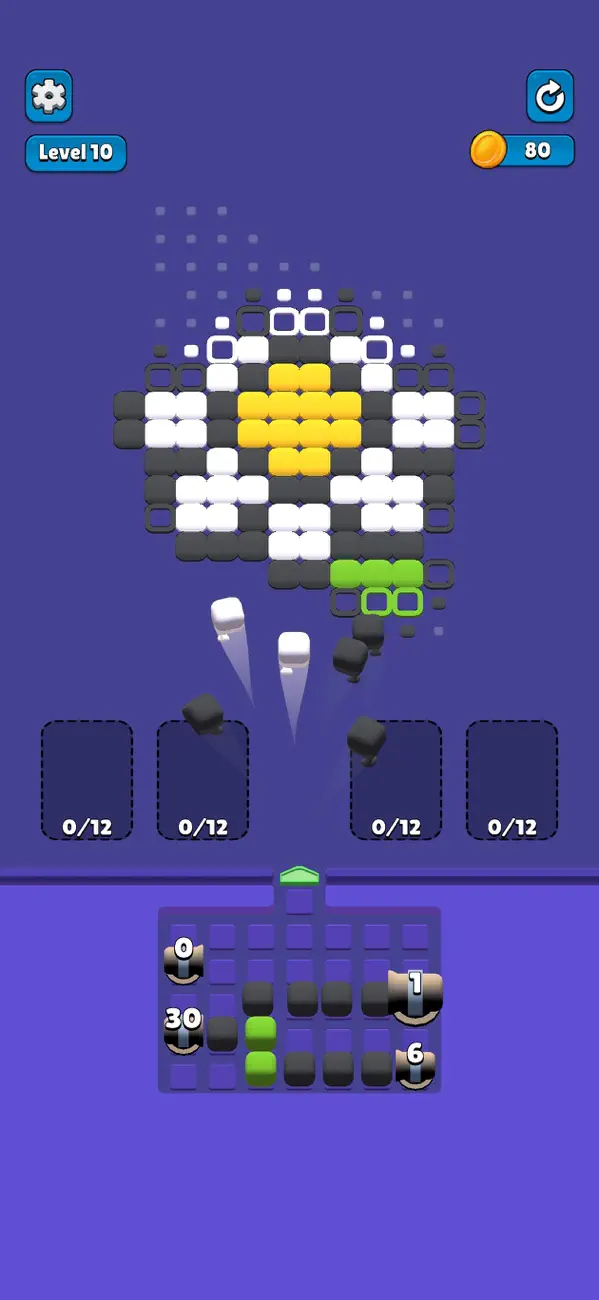Select the upper green block in the tray
Viewport: 599px width, 1300px height.
tap(261, 1032)
